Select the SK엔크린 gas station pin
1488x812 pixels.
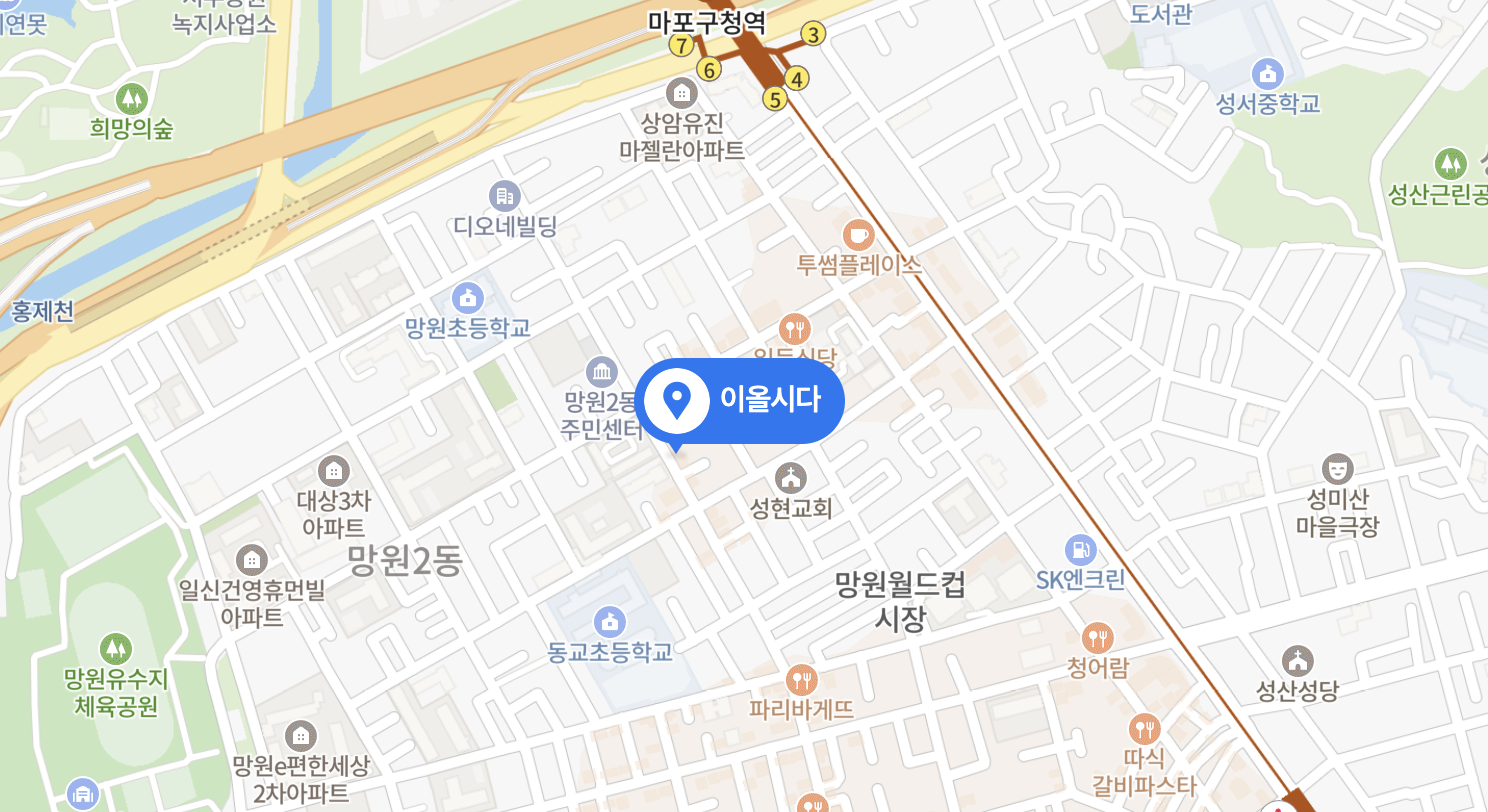click(1081, 548)
